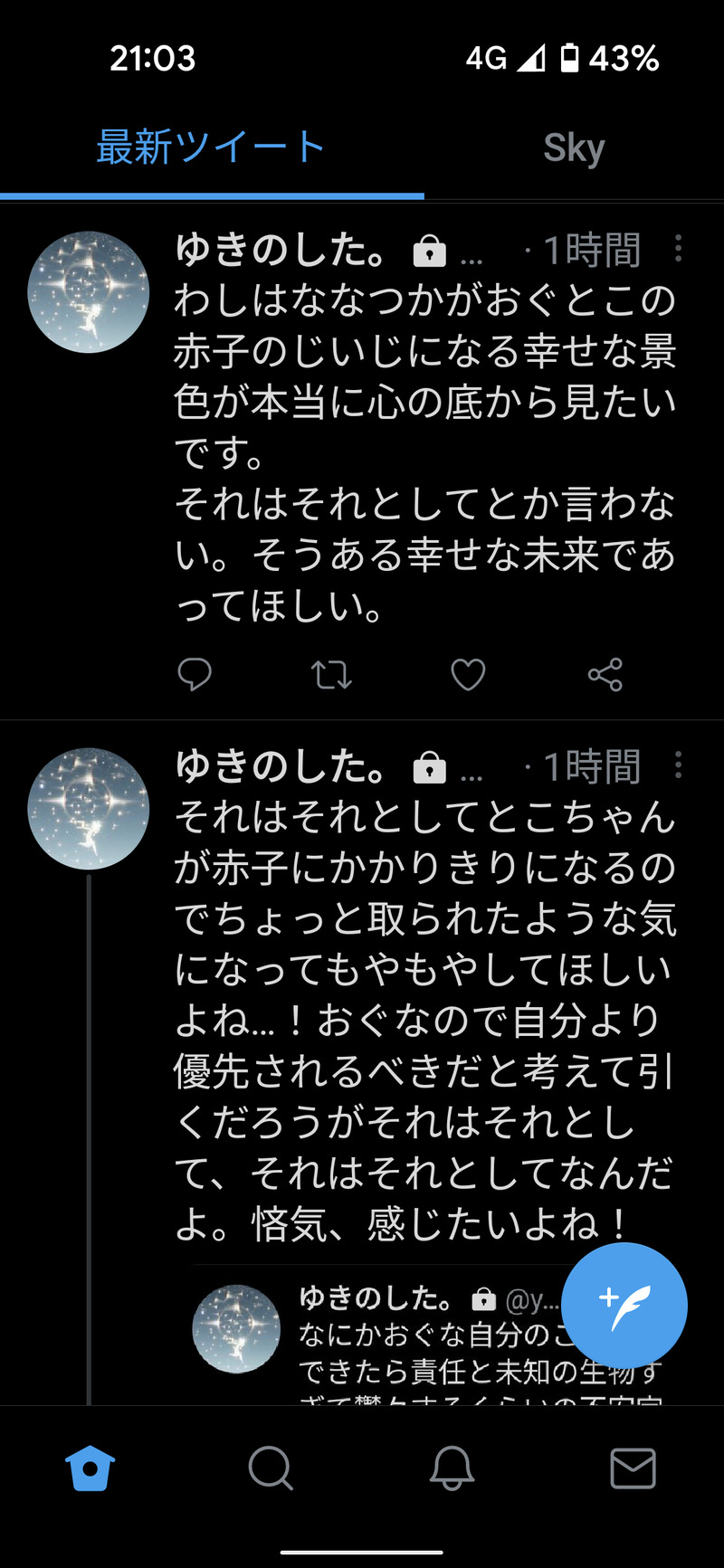Open the quoted tweet starting なにかおぐな
This screenshot has width=724, height=1568.
coord(416,1348)
